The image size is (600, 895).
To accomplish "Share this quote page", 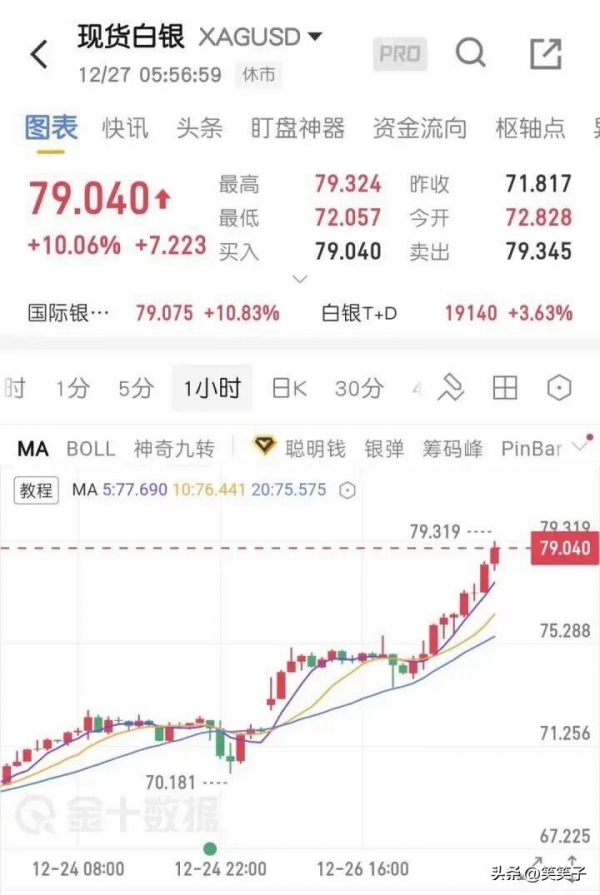I will 545,54.
